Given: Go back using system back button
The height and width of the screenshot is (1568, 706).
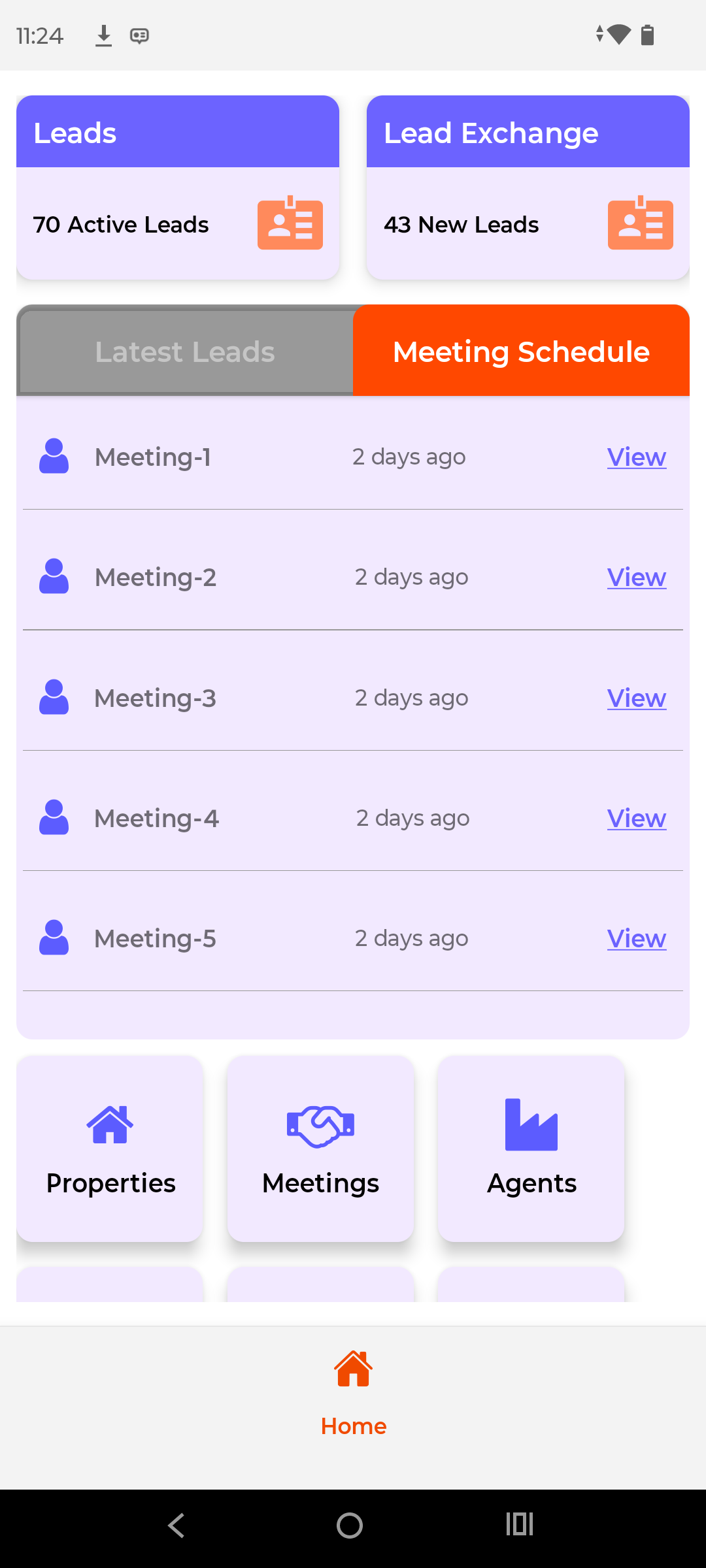Looking at the screenshot, I should coord(176,1526).
